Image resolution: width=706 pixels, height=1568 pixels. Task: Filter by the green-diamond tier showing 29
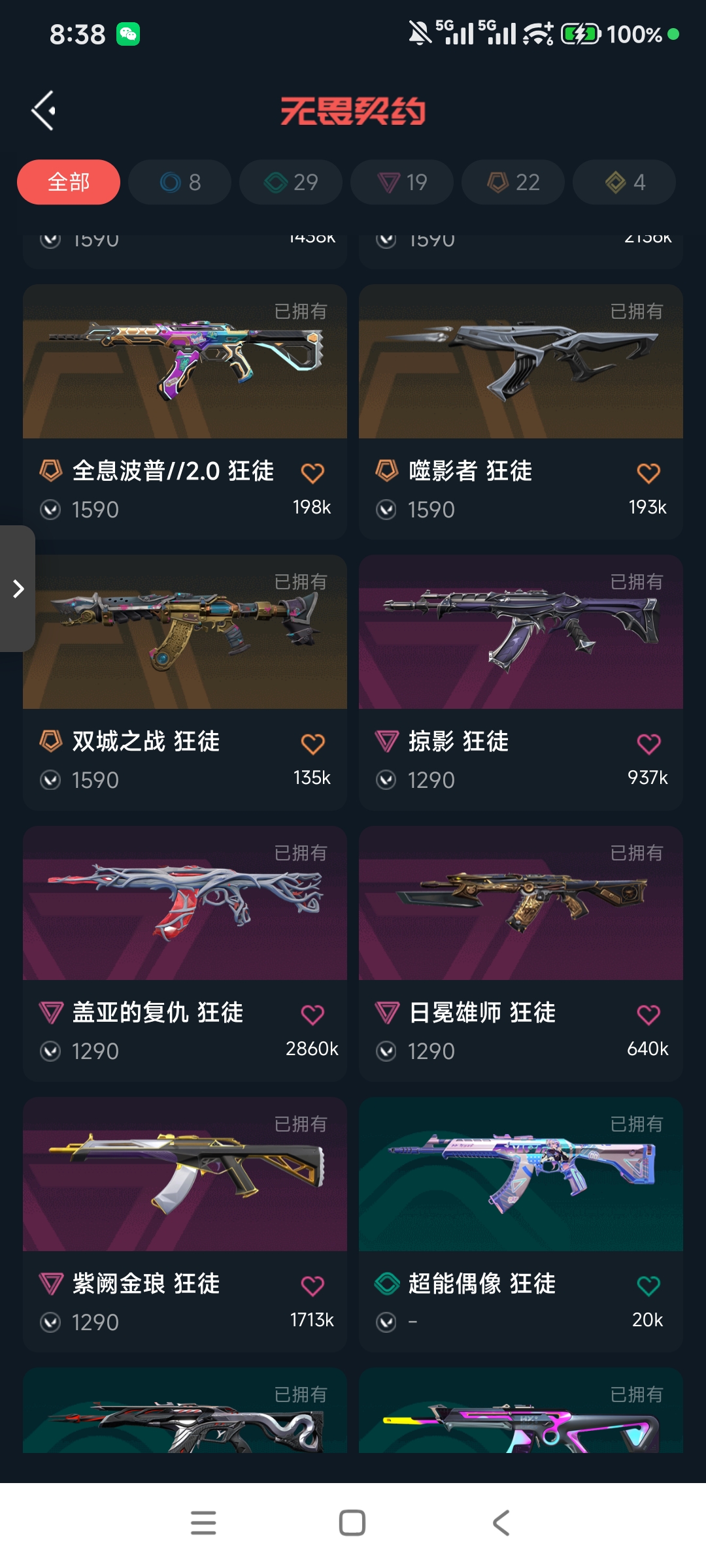point(291,182)
